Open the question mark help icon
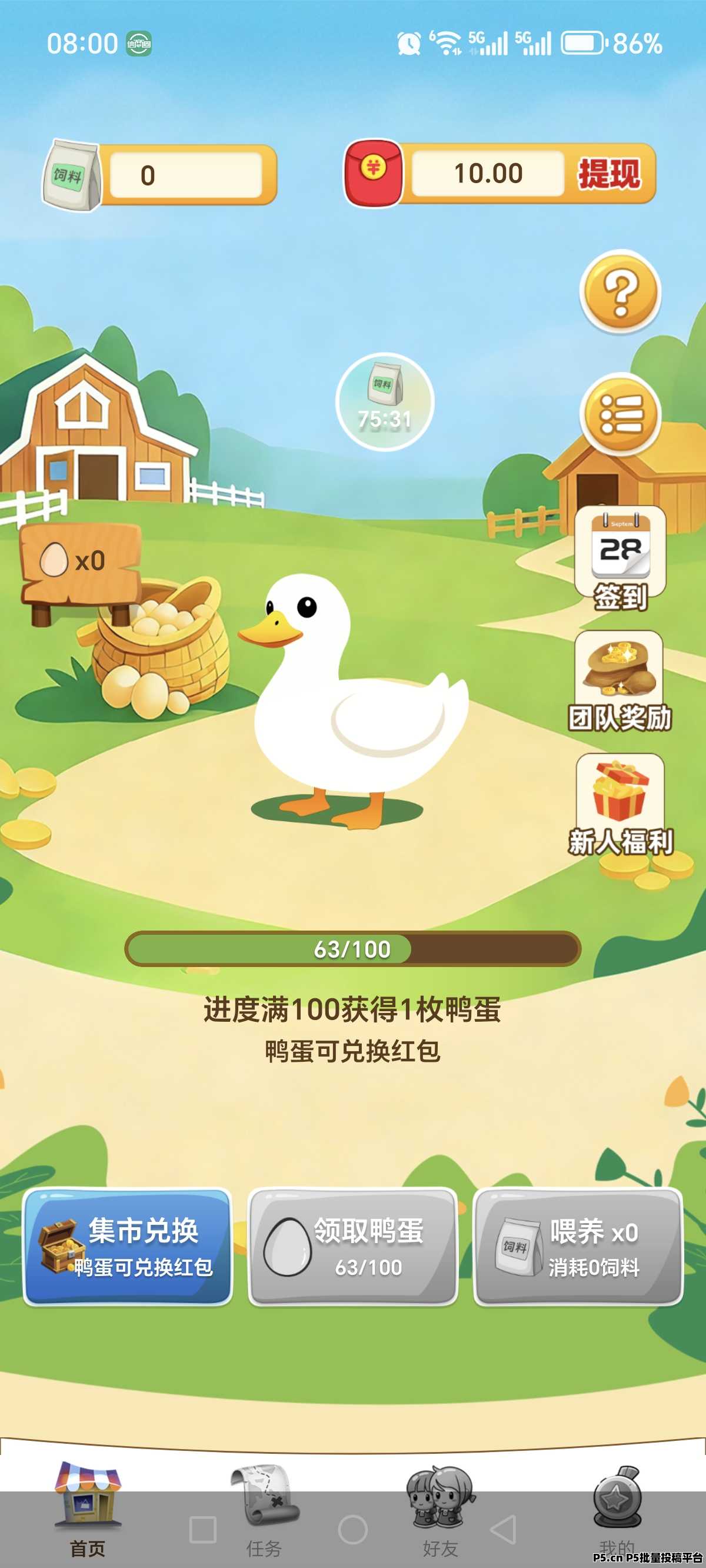Viewport: 706px width, 1568px height. click(x=620, y=293)
